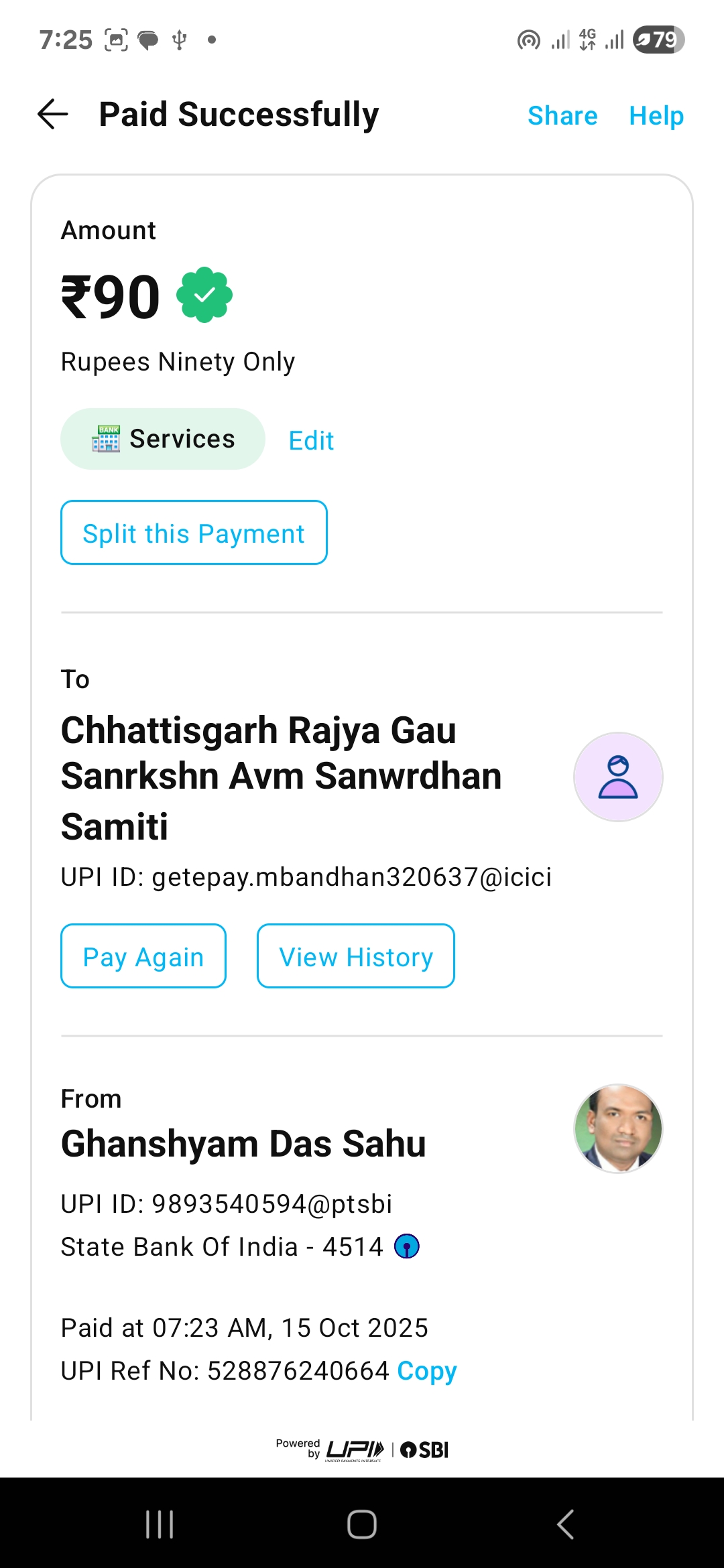724x1568 pixels.
Task: Go back using the top arrow
Action: pos(53,115)
